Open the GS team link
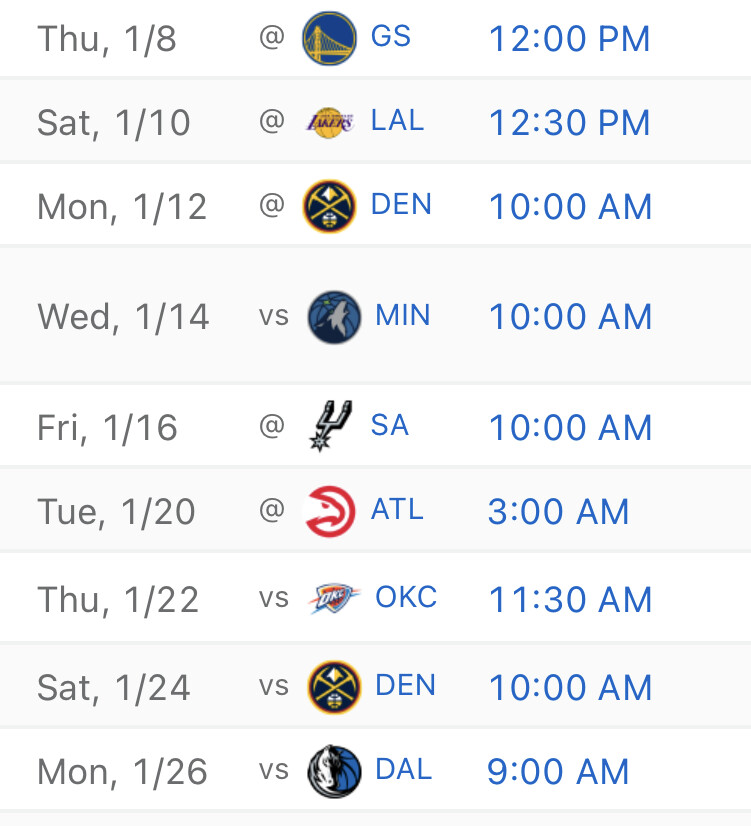This screenshot has height=826, width=751. click(x=390, y=37)
